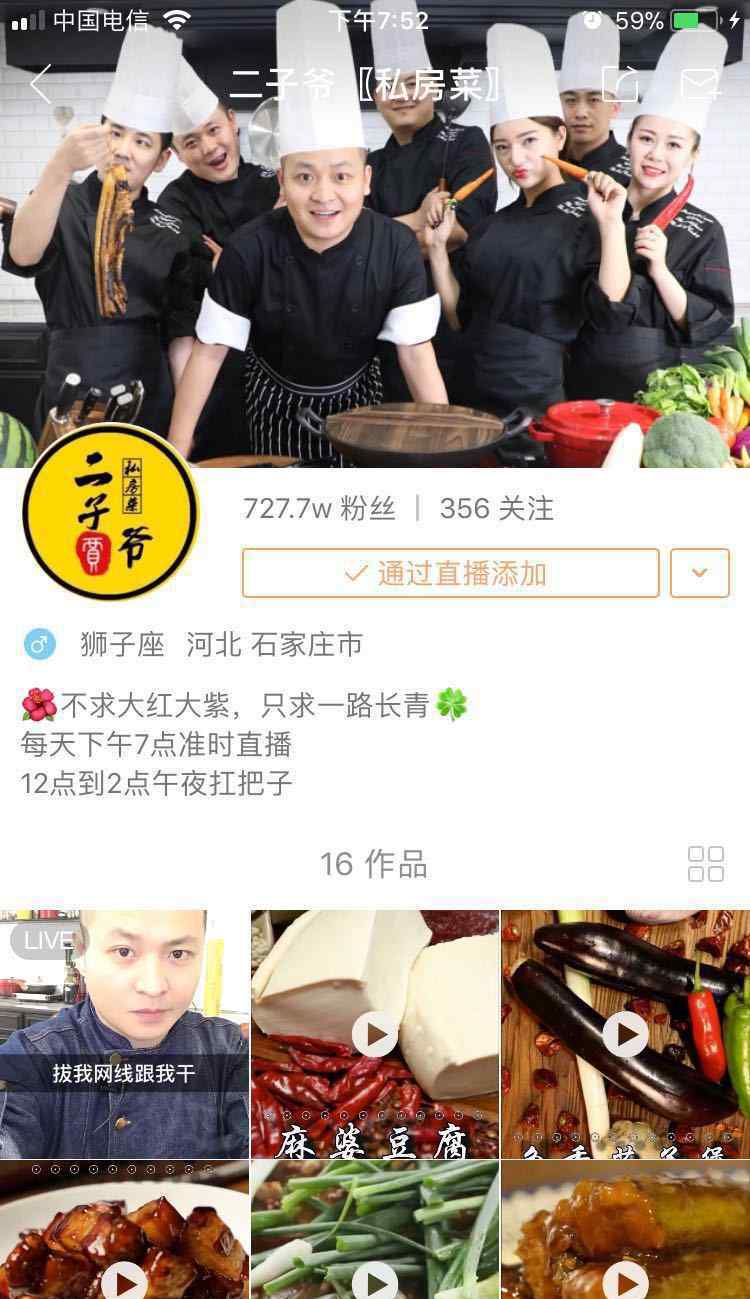Screen dimensions: 750x1299
Task: Tap the 通过直播添加 follow button
Action: [450, 573]
